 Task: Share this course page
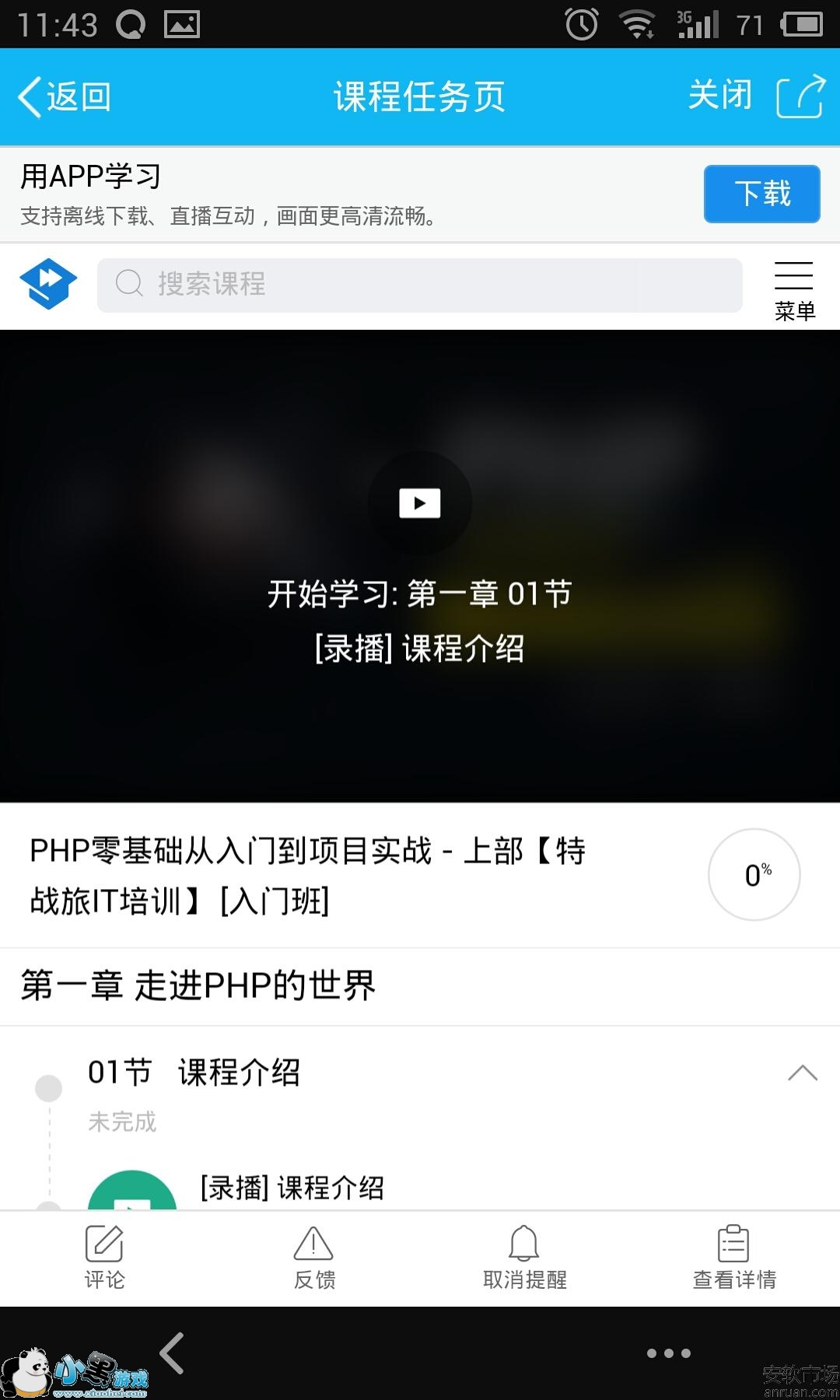tap(801, 97)
